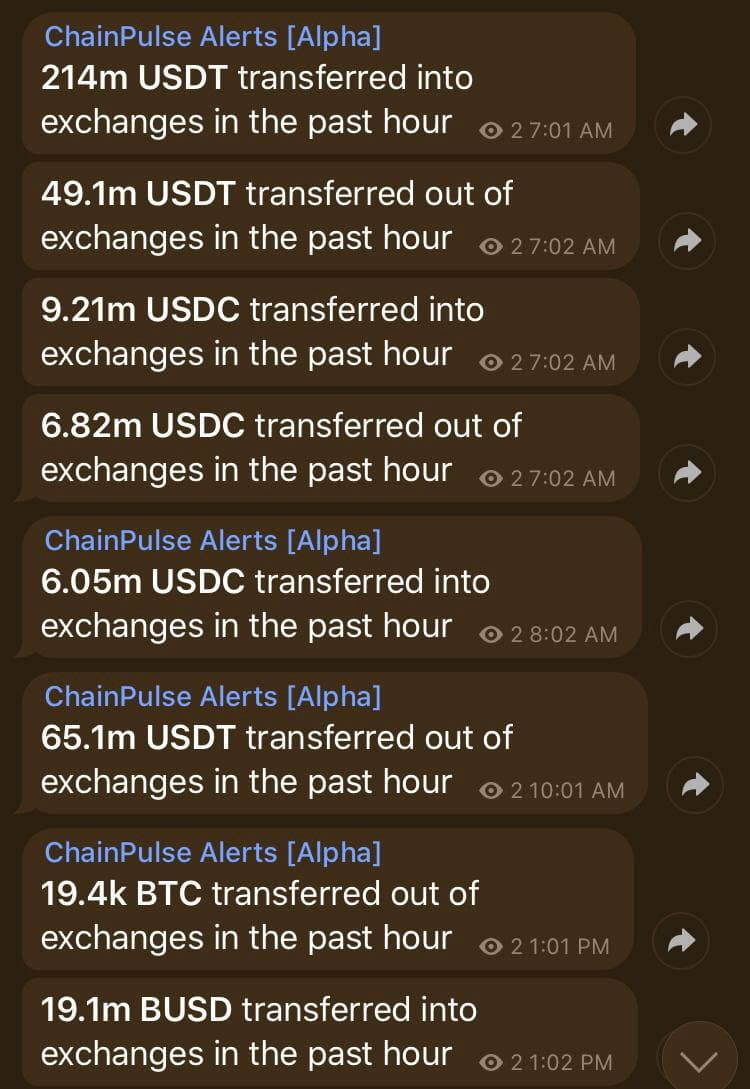Forward the 6.82m USDC out alert

click(687, 473)
